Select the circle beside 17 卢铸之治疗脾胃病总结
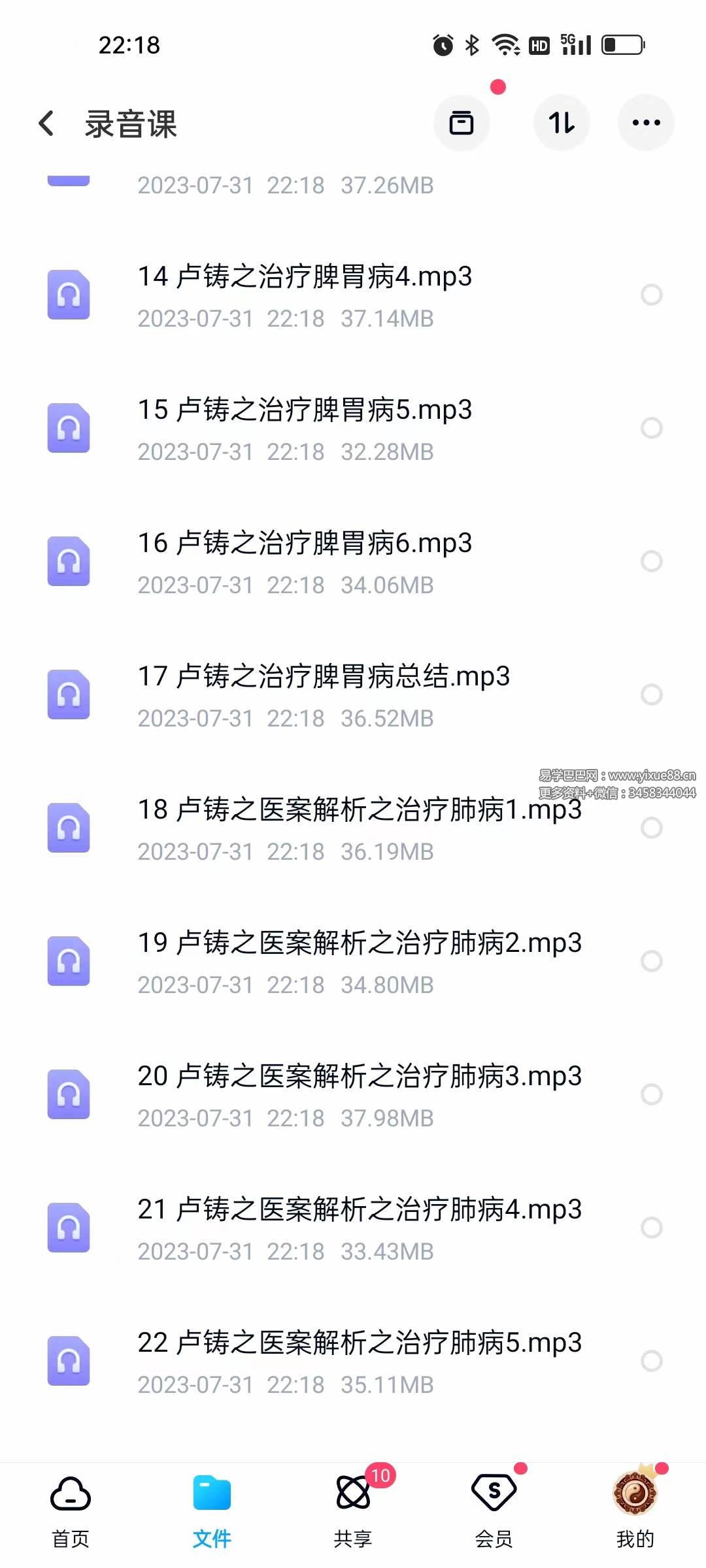 pos(651,694)
